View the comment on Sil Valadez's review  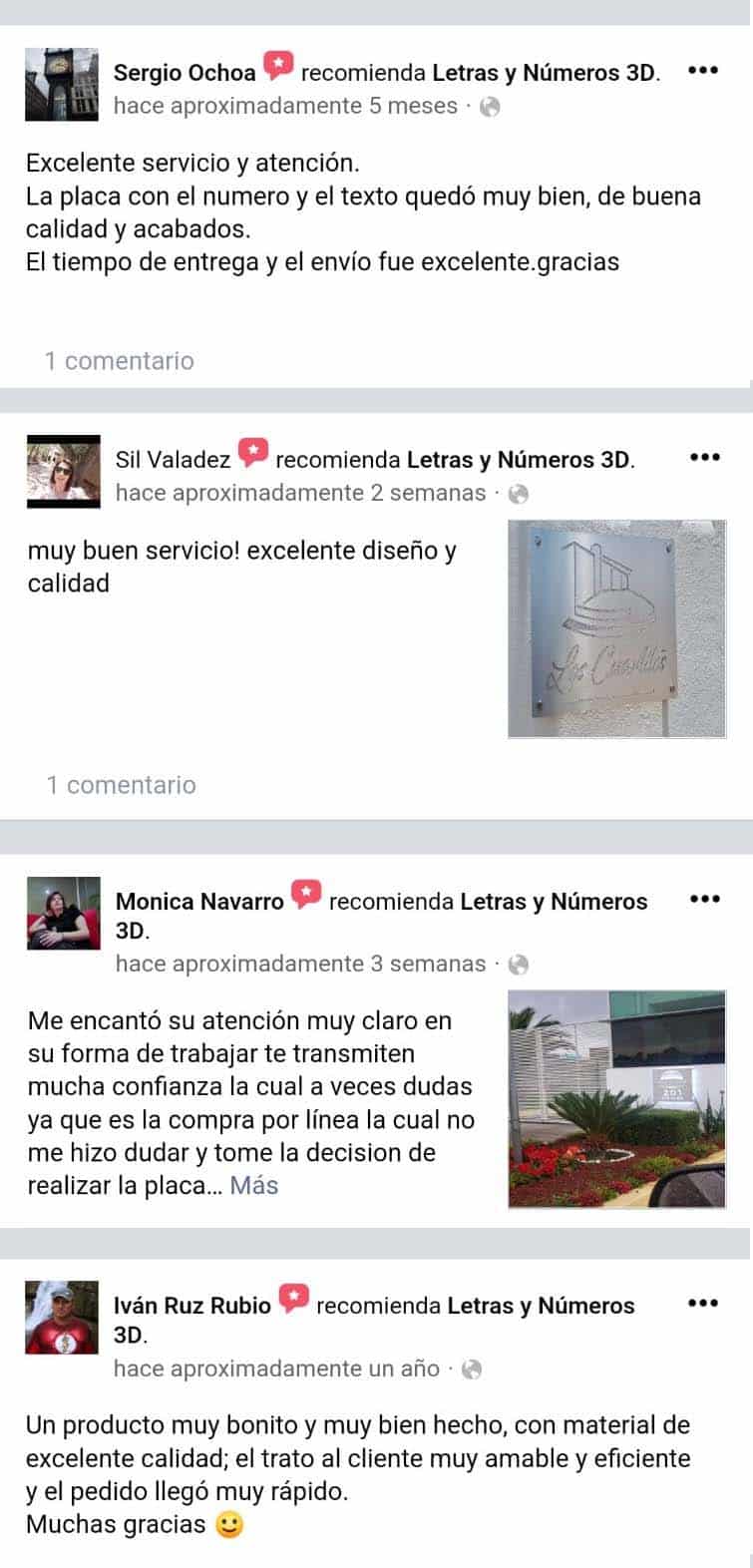tap(121, 785)
